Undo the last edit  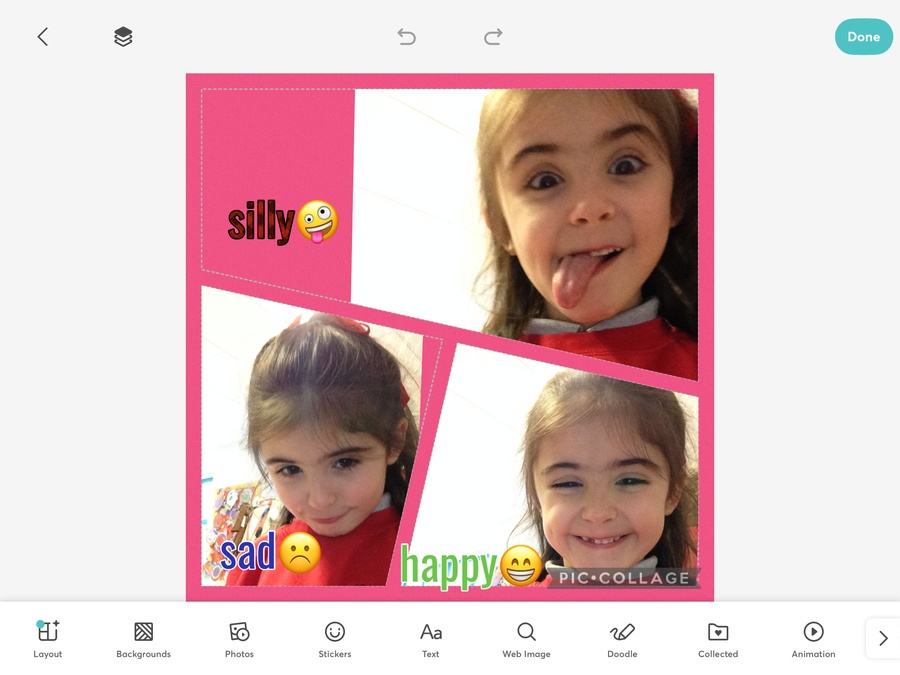point(406,37)
